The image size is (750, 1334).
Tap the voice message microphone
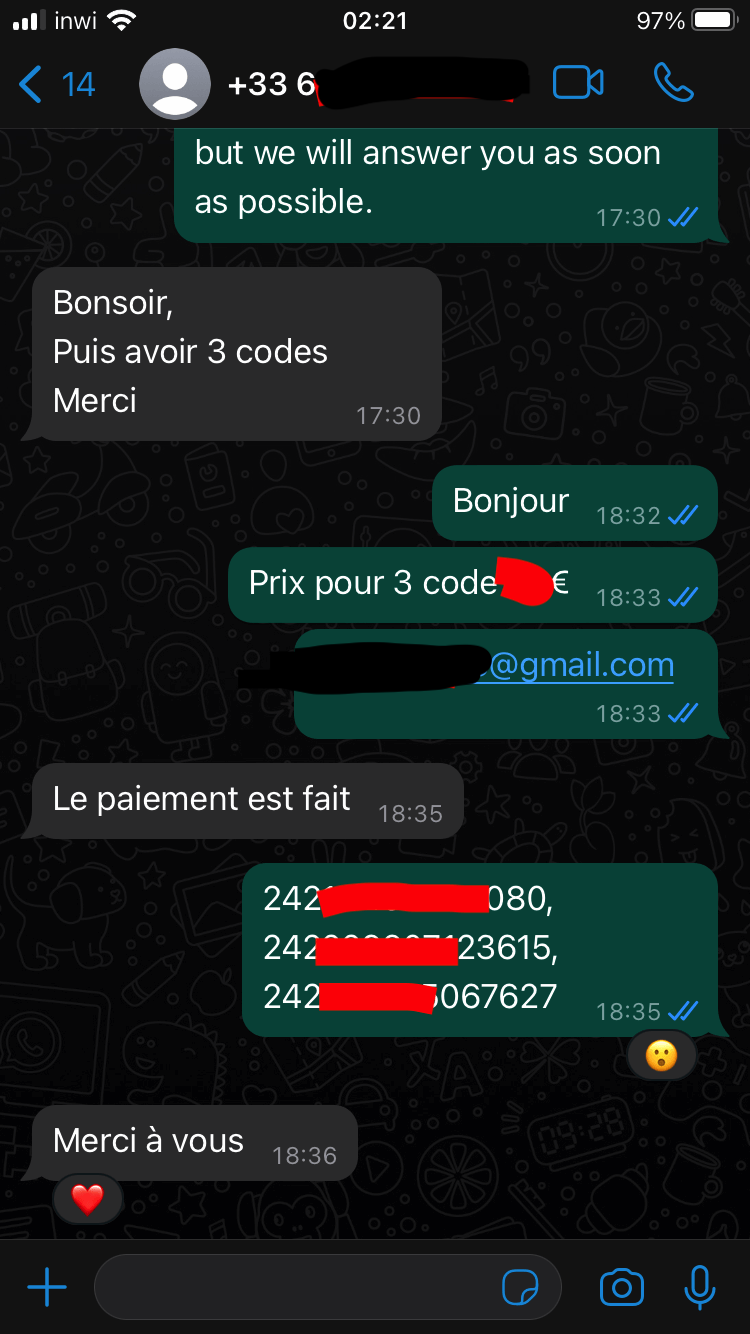700,1287
